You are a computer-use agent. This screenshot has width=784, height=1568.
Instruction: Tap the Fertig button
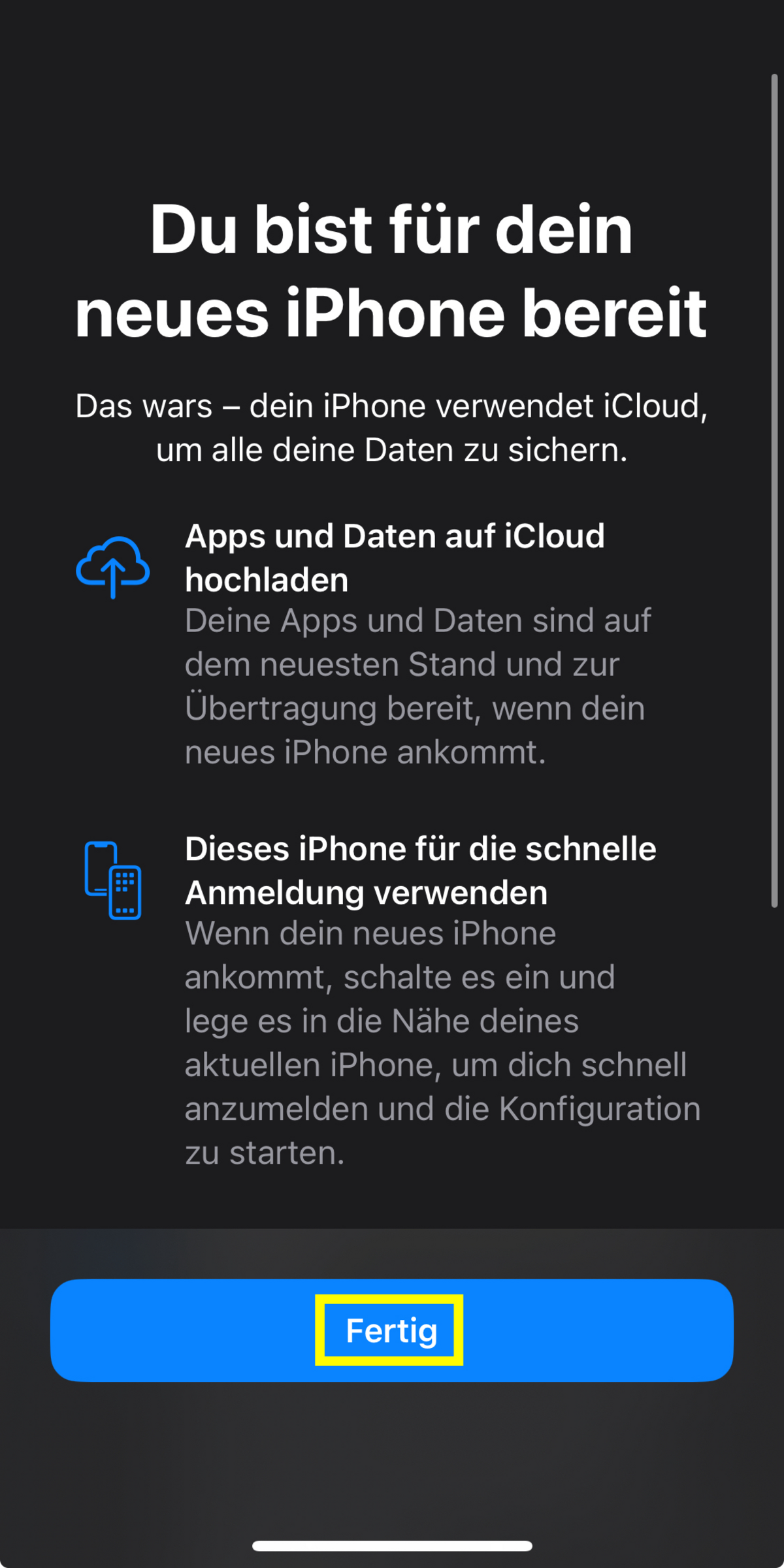tap(391, 1330)
